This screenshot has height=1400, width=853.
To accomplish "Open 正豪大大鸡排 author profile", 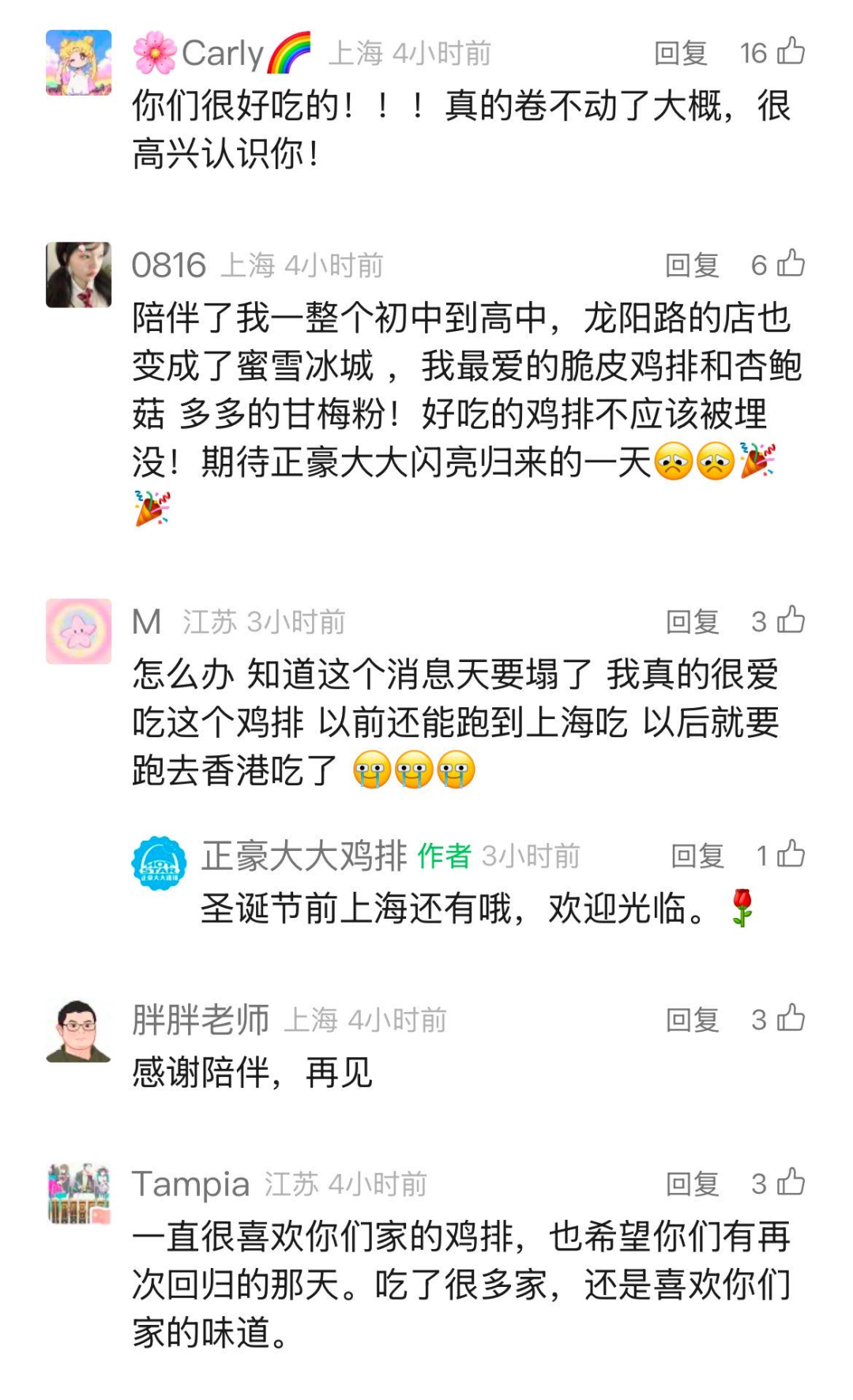I will (159, 864).
